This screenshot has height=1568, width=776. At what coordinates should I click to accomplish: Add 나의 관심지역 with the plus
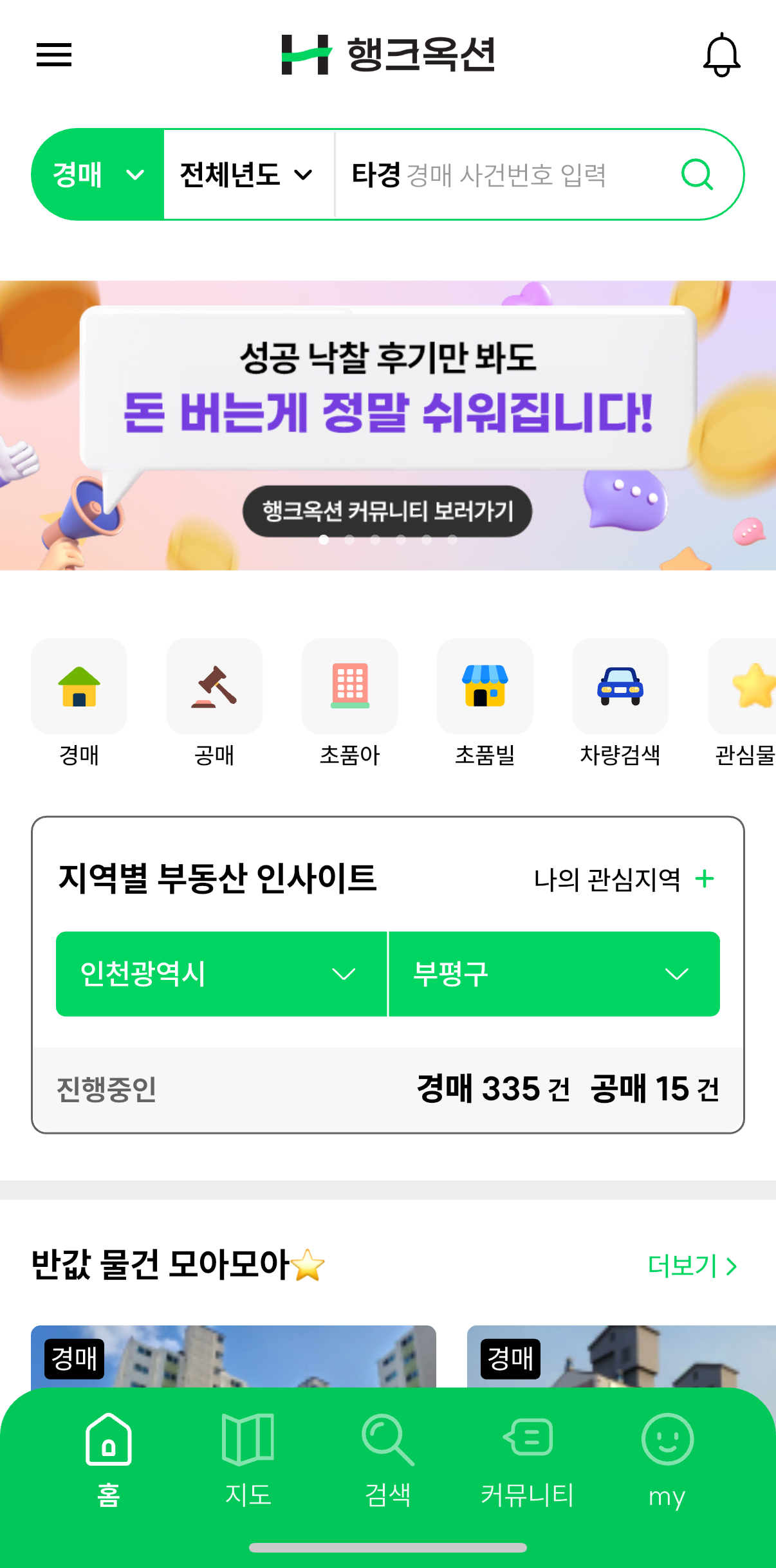pos(705,879)
